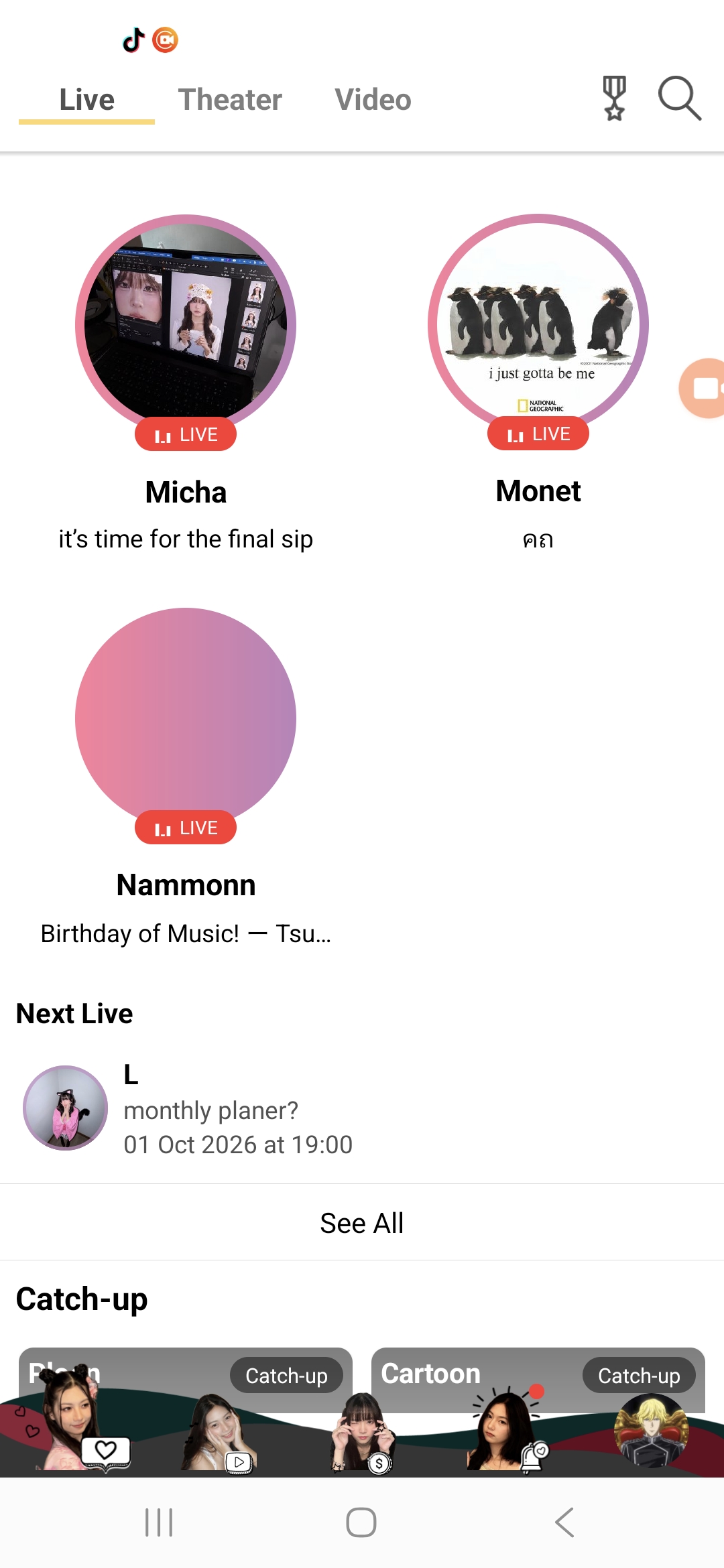Tap See All next lives
The width and height of the screenshot is (724, 1568).
(x=362, y=1223)
